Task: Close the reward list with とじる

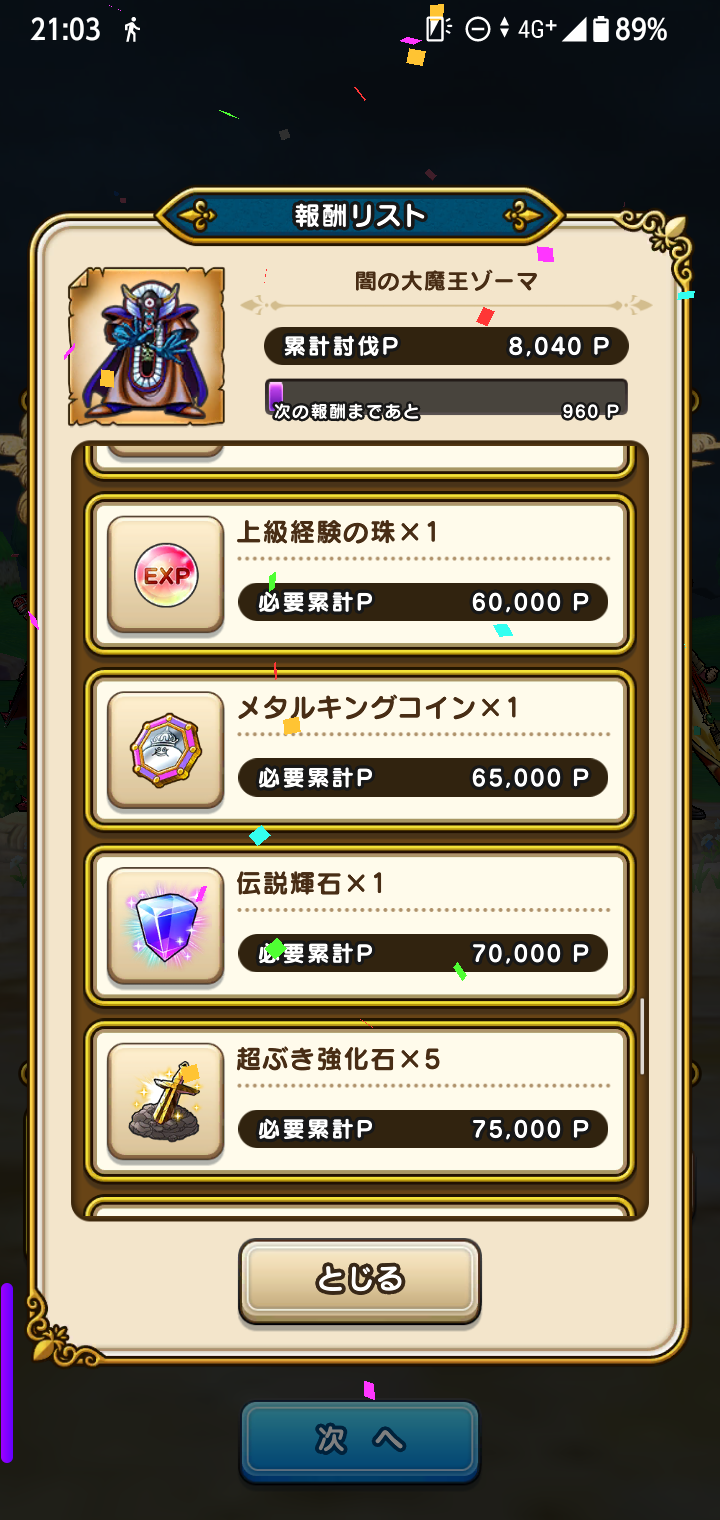Action: pyautogui.click(x=359, y=1279)
